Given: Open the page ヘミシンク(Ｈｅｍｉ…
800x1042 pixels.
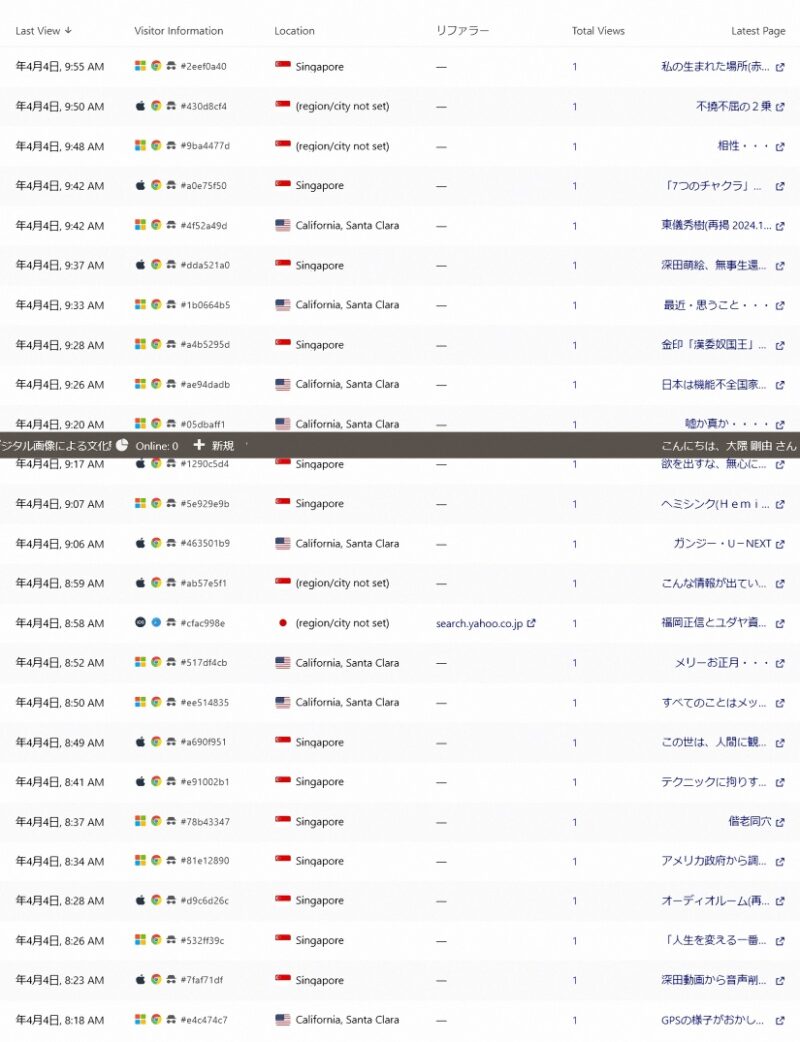Looking at the screenshot, I should coord(715,504).
